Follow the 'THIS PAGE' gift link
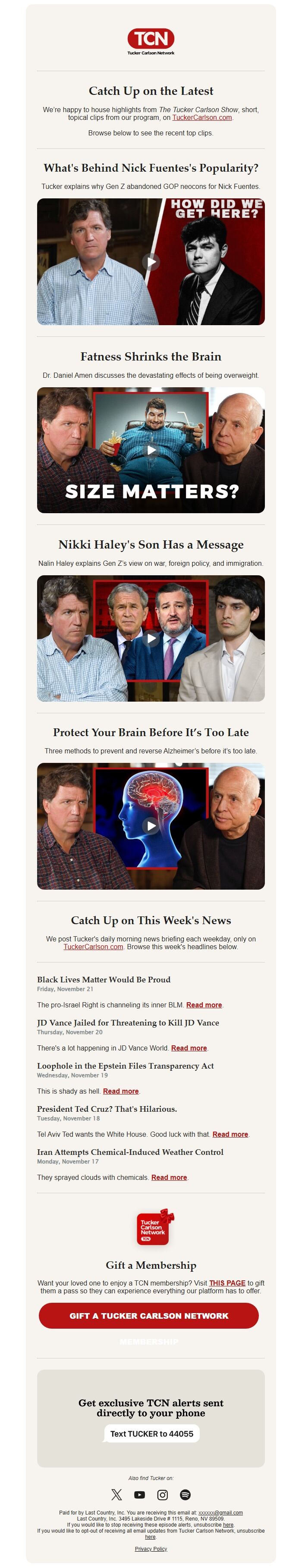This screenshot has height=1568, width=302. pyautogui.click(x=227, y=1283)
